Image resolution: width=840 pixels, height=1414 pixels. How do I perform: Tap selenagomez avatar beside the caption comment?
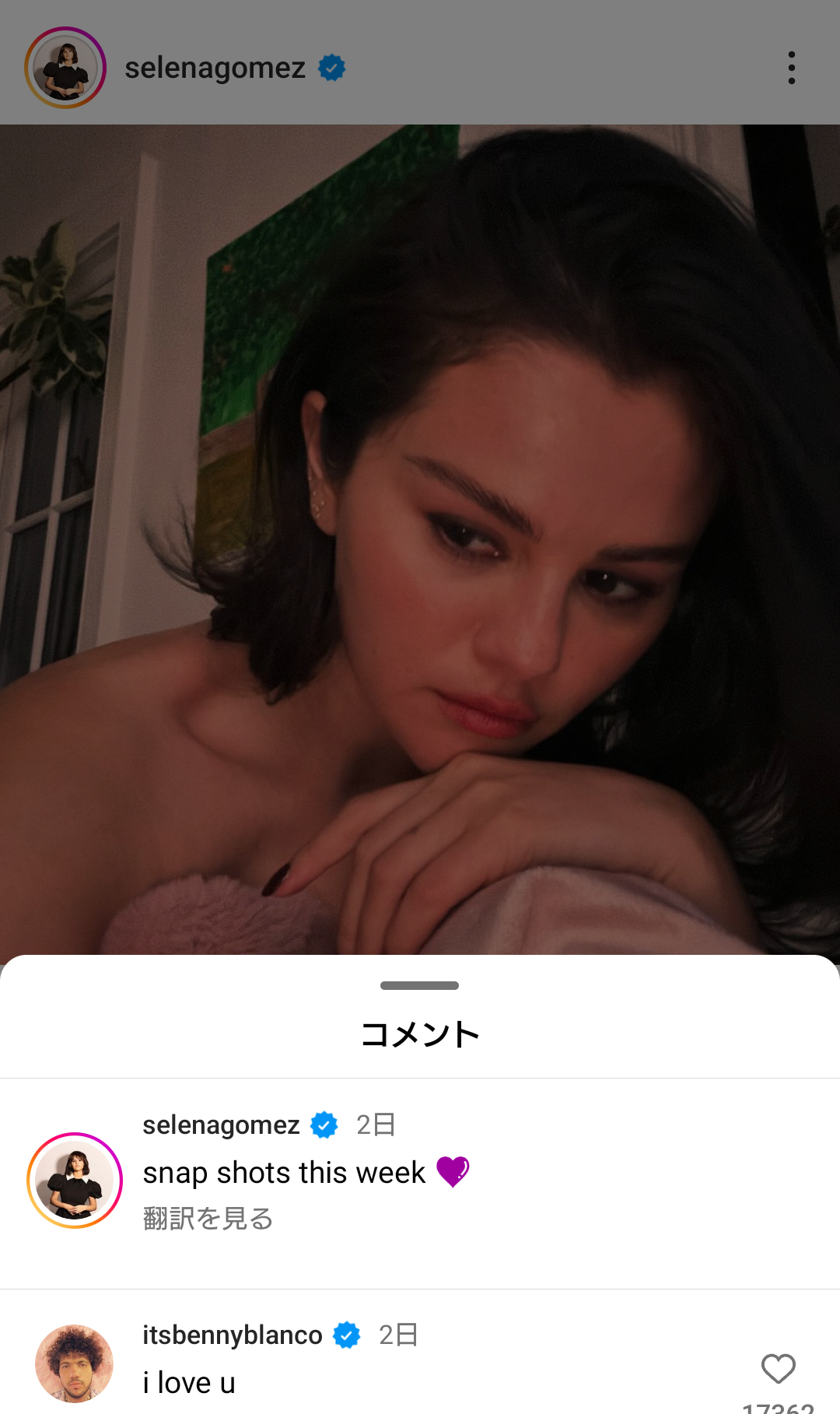[75, 1181]
